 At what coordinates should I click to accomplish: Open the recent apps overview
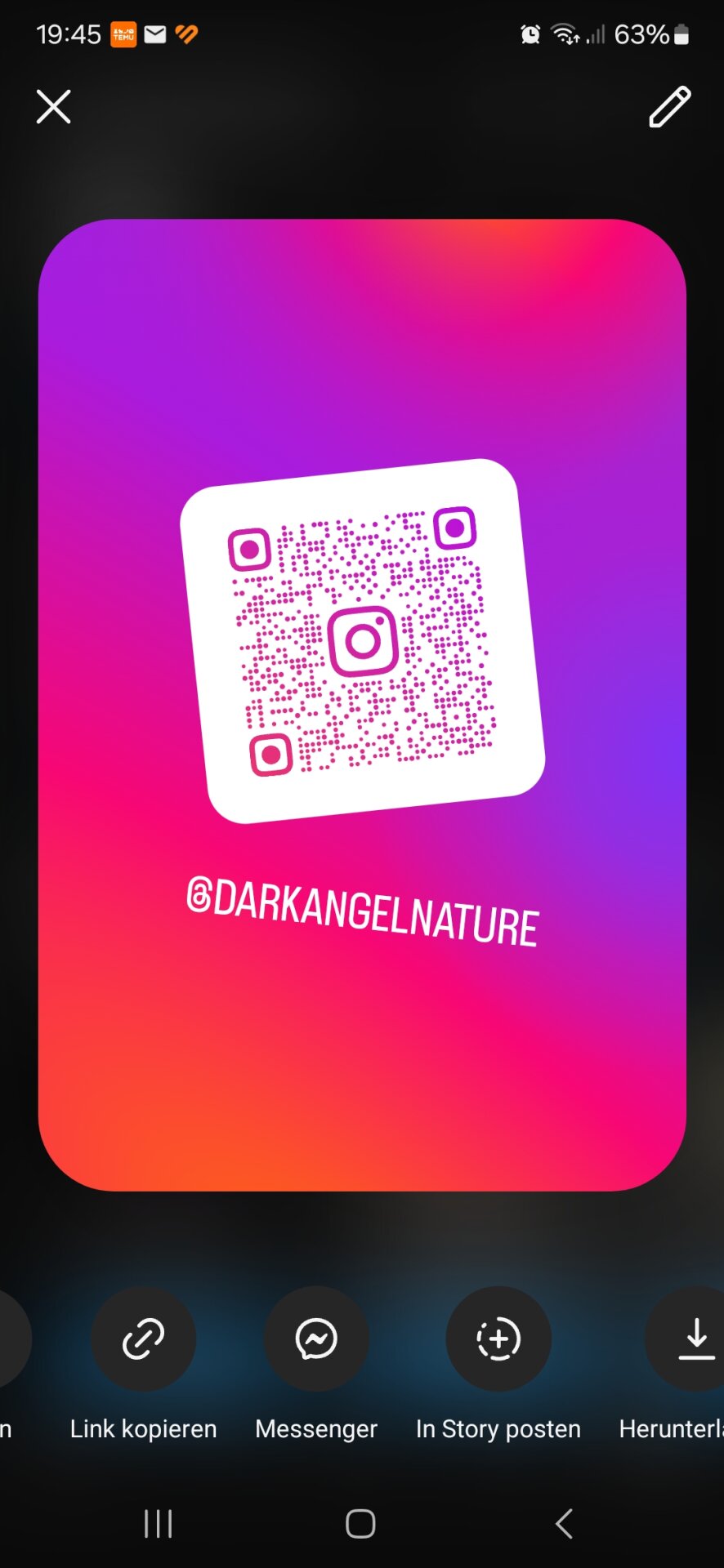tap(159, 1524)
